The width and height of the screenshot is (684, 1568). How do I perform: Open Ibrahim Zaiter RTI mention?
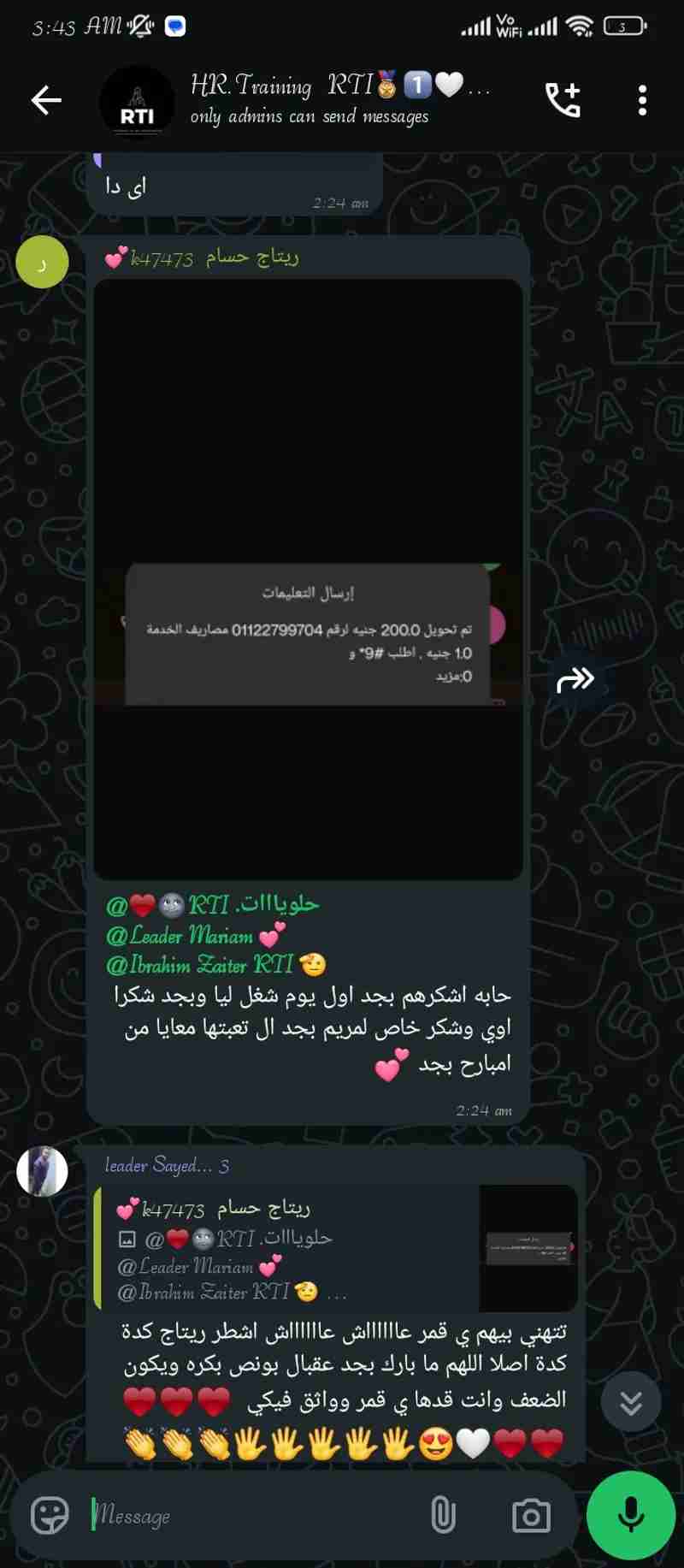coord(211,966)
